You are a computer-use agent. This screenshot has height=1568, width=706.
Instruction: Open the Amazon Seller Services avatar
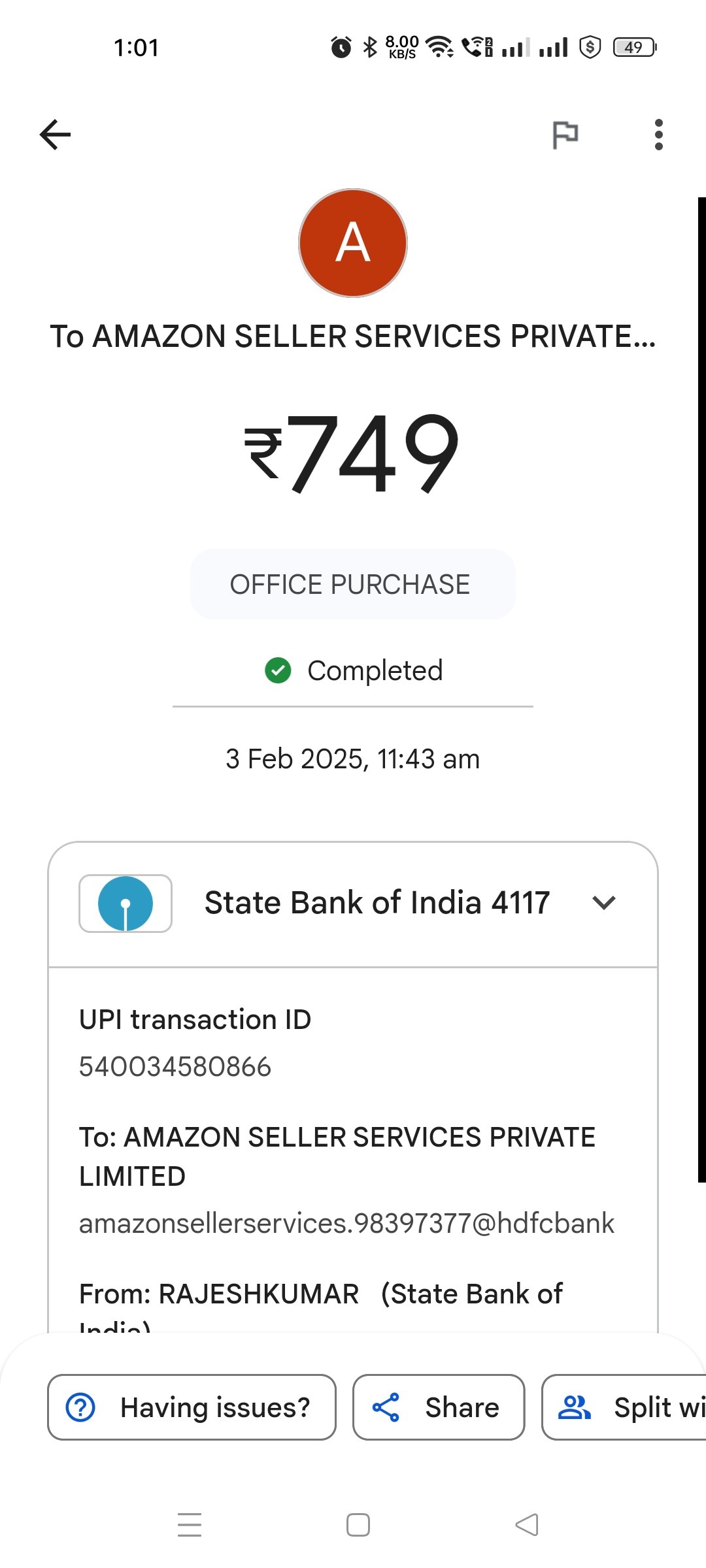click(x=353, y=243)
